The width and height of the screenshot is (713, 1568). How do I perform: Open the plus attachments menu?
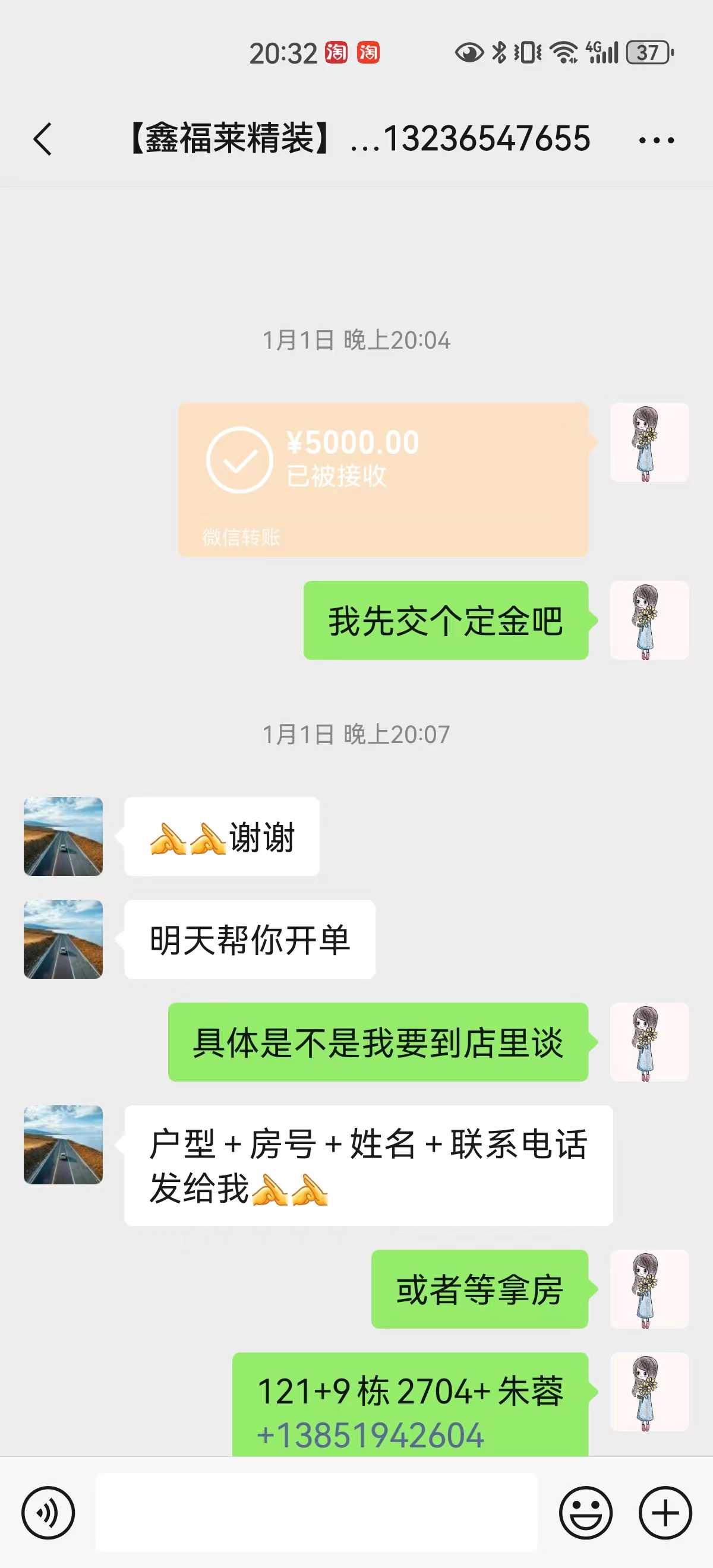(665, 1513)
